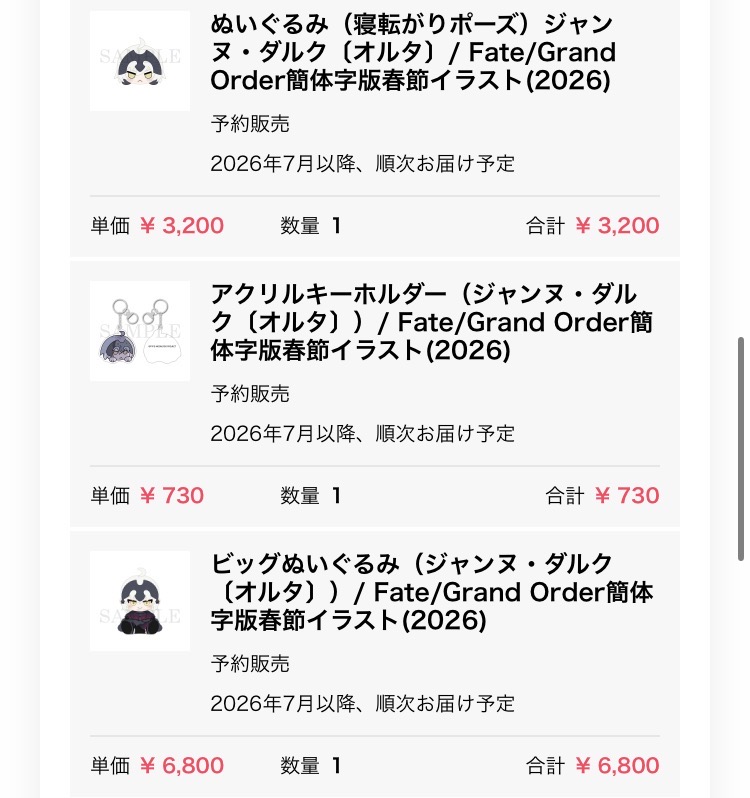Open the big plush product image
Image resolution: width=750 pixels, height=798 pixels.
(140, 601)
